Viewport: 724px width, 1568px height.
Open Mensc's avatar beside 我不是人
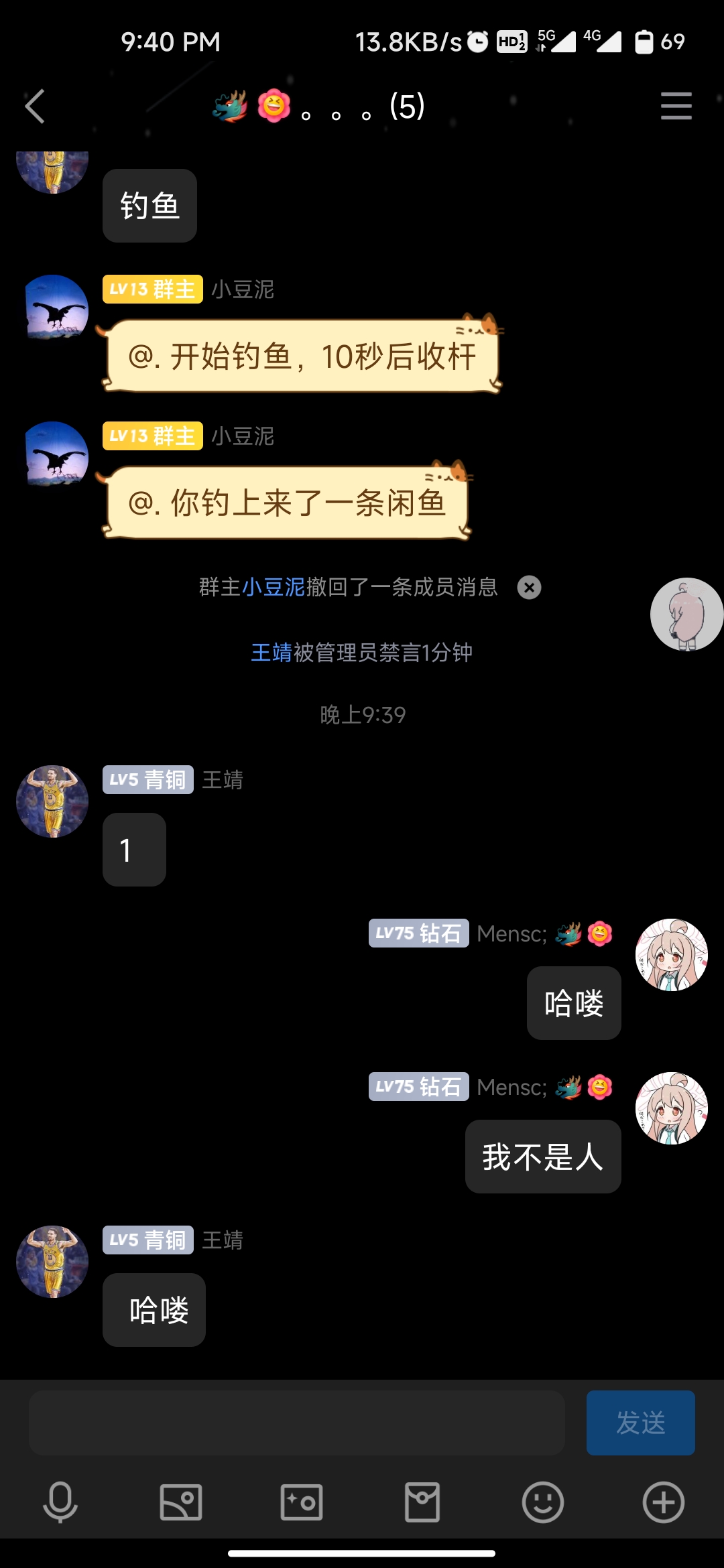click(671, 1108)
